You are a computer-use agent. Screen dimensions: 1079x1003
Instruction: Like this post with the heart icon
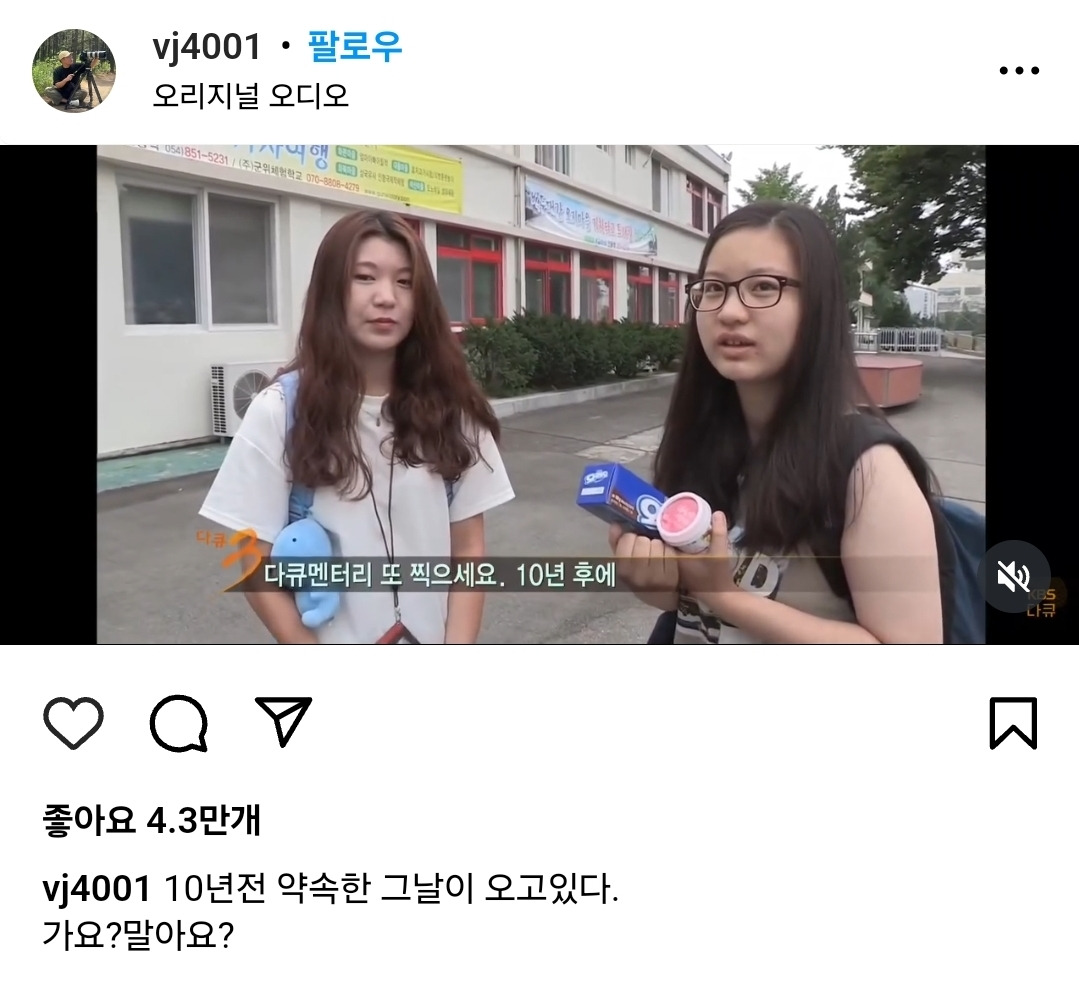[74, 723]
